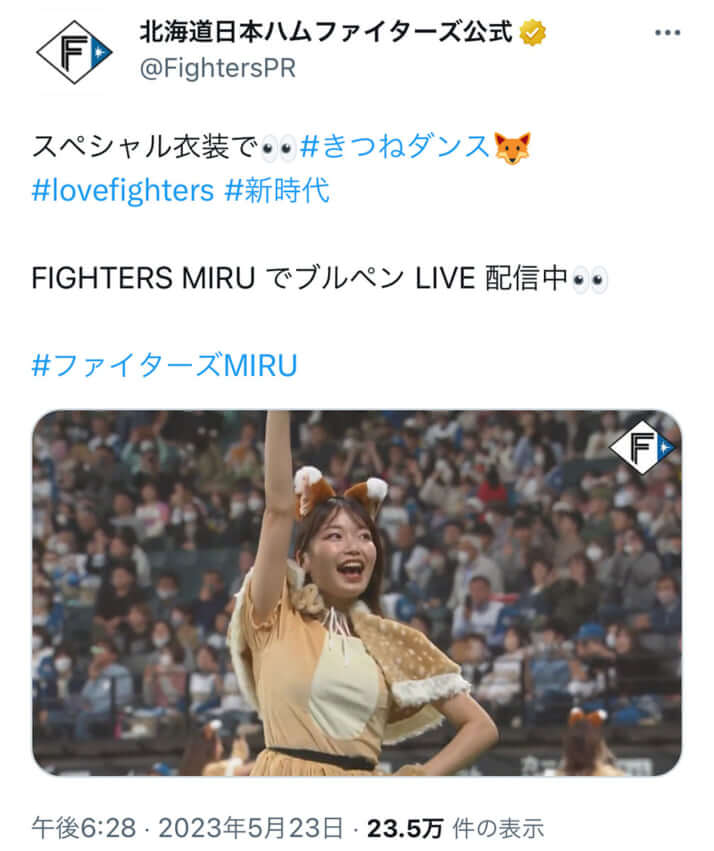This screenshot has width=714, height=851.
Task: Open hashtag #きつねダンス
Action: (396, 147)
